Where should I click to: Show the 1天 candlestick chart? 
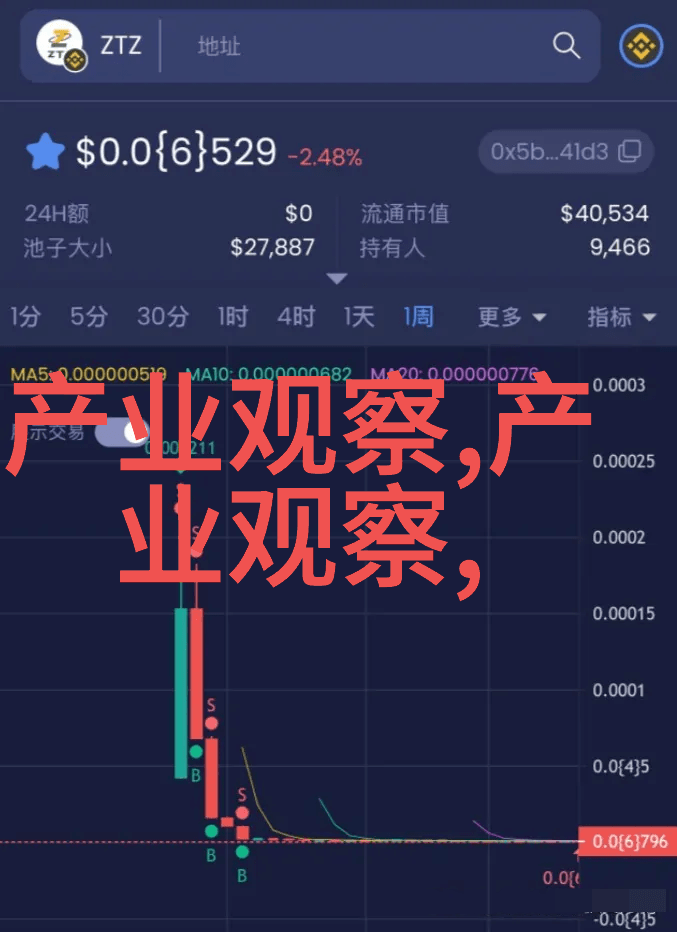point(358,317)
